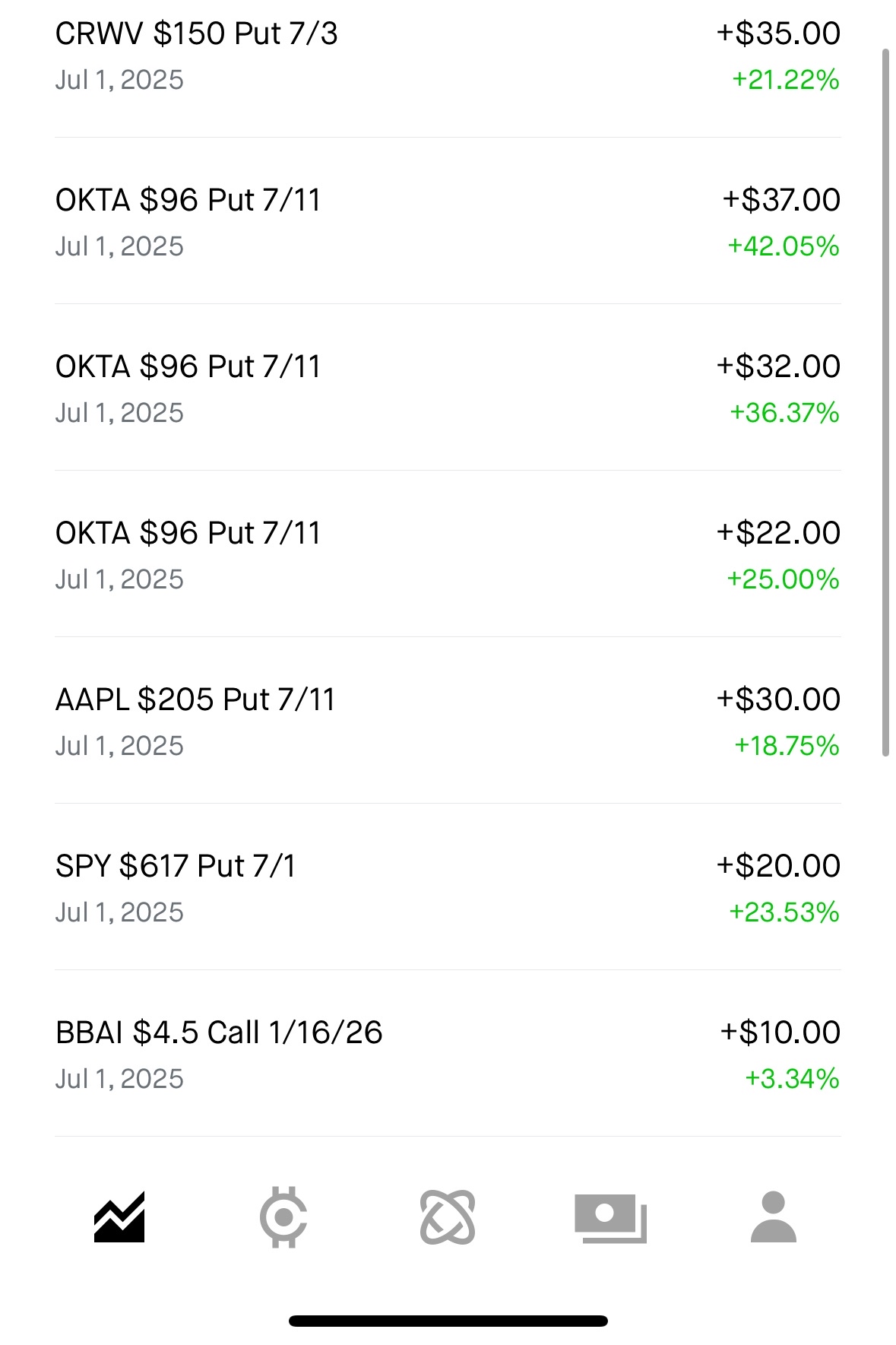Click the +18.75% gain label on AAPL

pyautogui.click(x=785, y=746)
